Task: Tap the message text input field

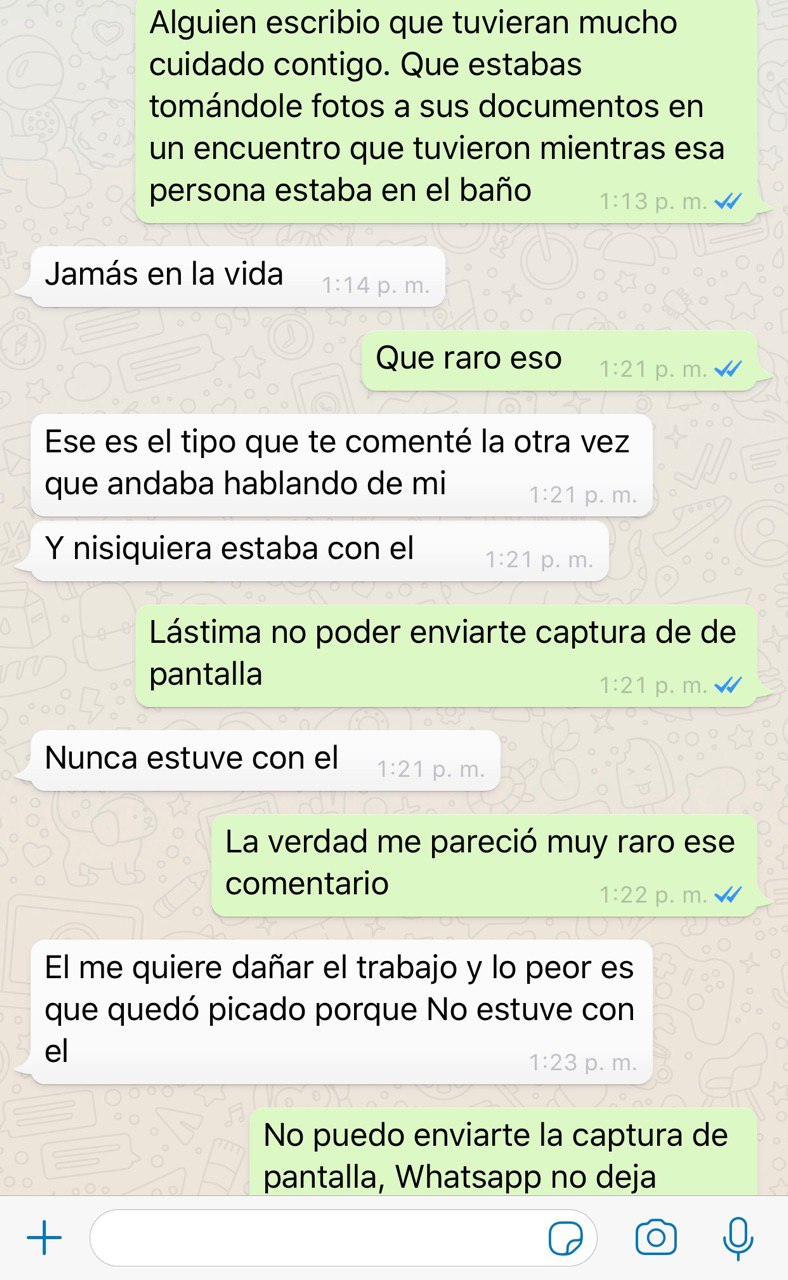Action: (315, 1239)
